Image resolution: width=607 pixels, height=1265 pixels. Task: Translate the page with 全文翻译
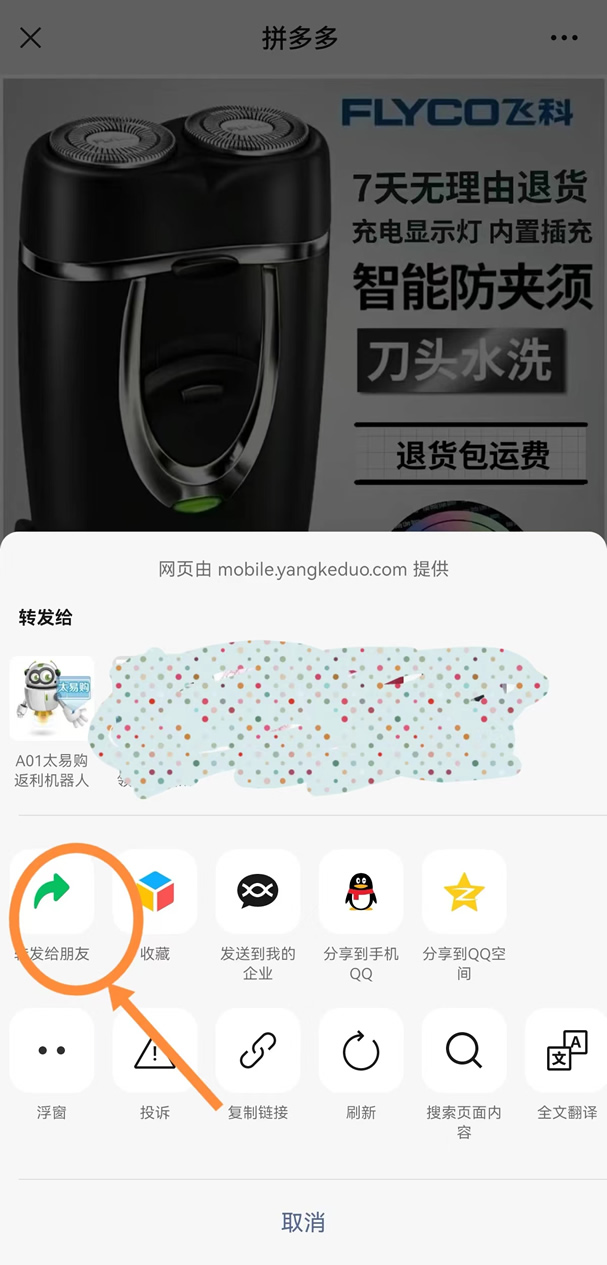tap(566, 1051)
